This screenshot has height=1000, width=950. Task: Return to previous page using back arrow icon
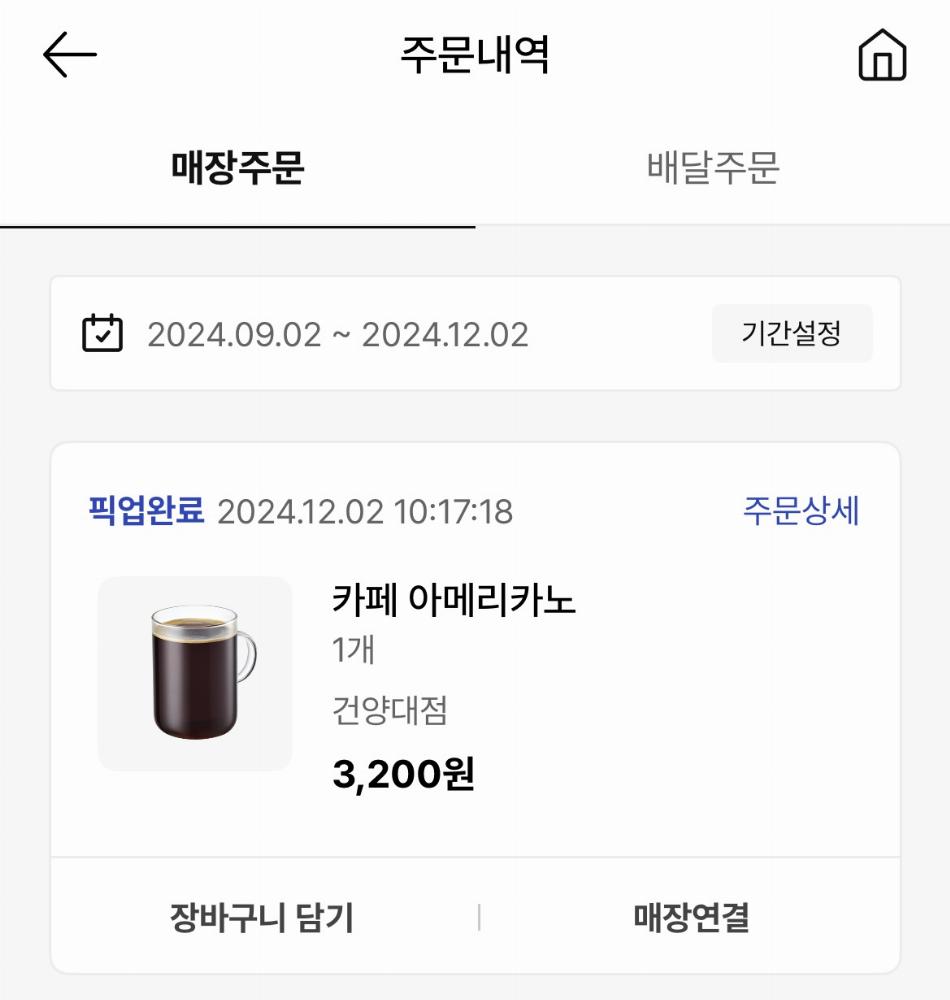(x=65, y=55)
